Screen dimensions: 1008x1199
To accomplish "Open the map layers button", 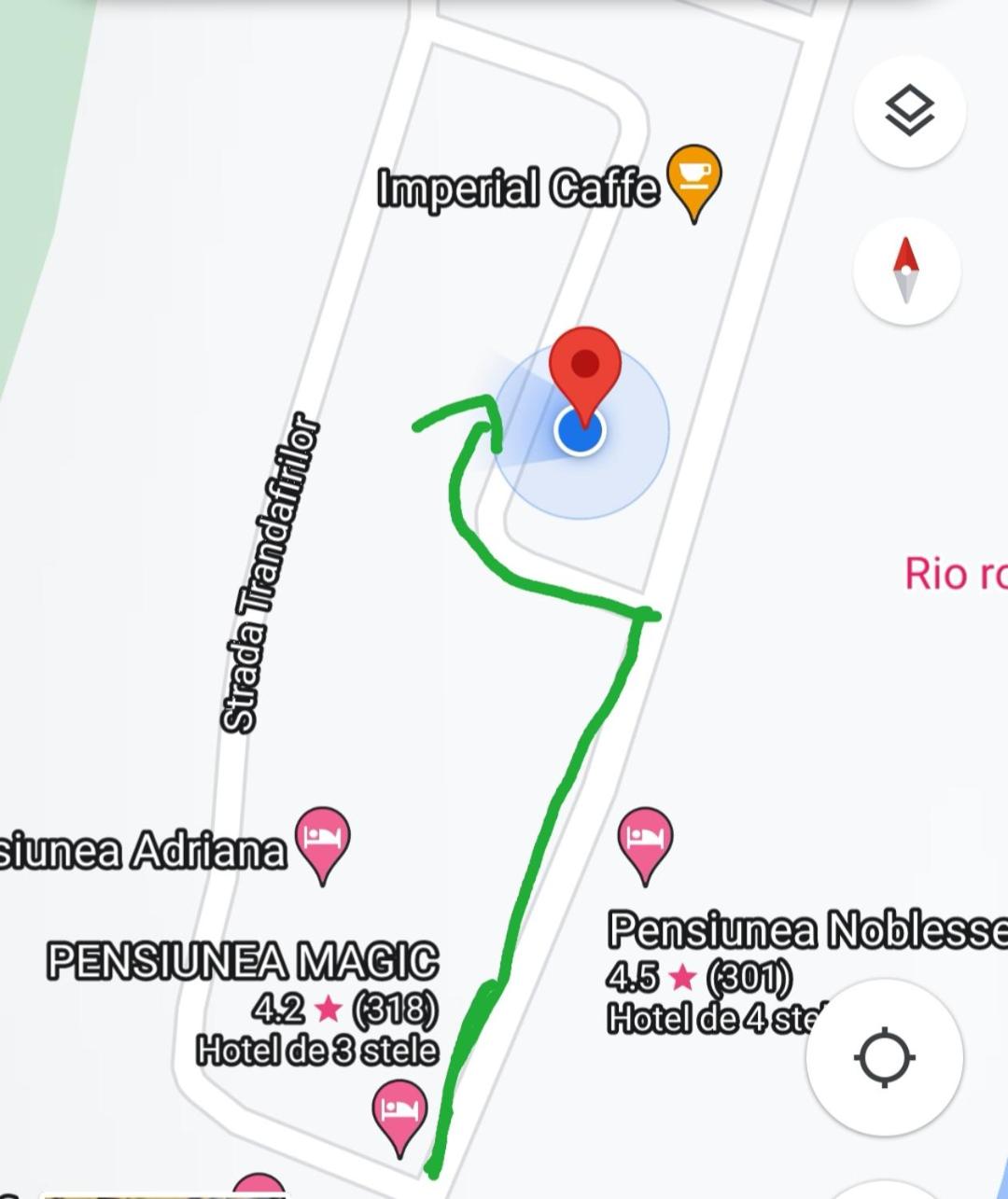I will (909, 111).
